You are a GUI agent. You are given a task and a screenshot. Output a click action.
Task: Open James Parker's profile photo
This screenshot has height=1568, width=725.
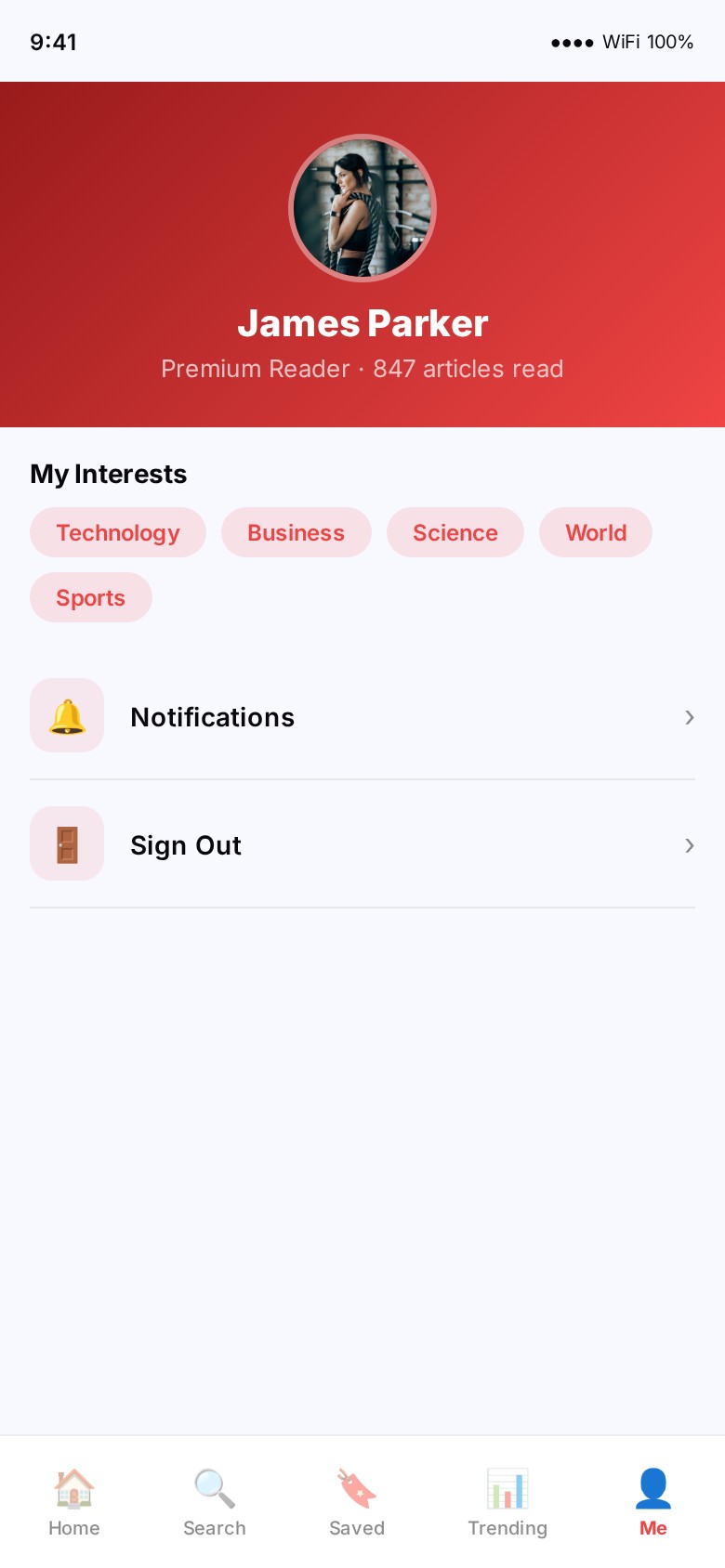click(x=362, y=208)
